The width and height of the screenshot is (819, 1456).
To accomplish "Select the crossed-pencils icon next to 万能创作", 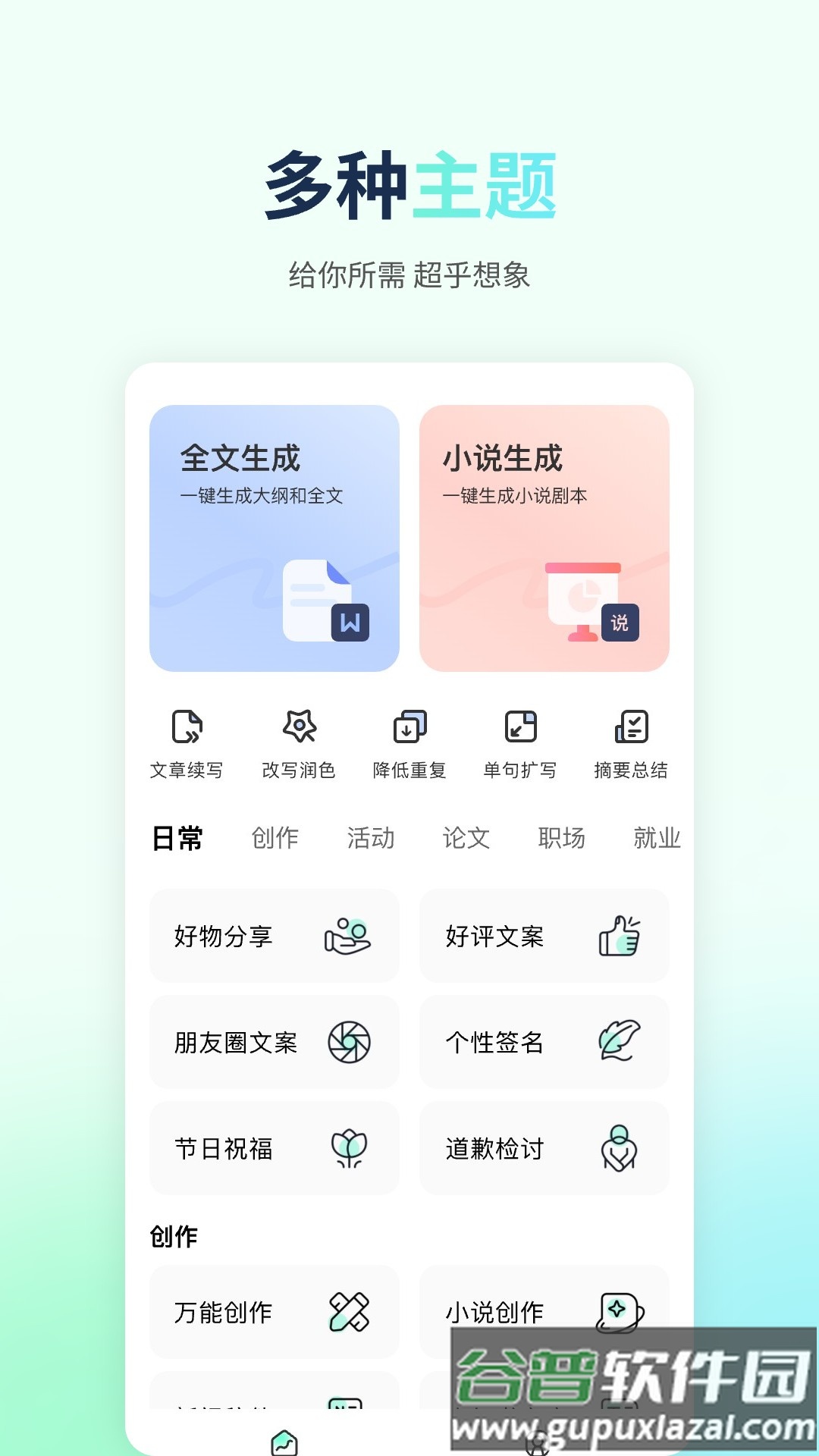I will [x=348, y=1313].
